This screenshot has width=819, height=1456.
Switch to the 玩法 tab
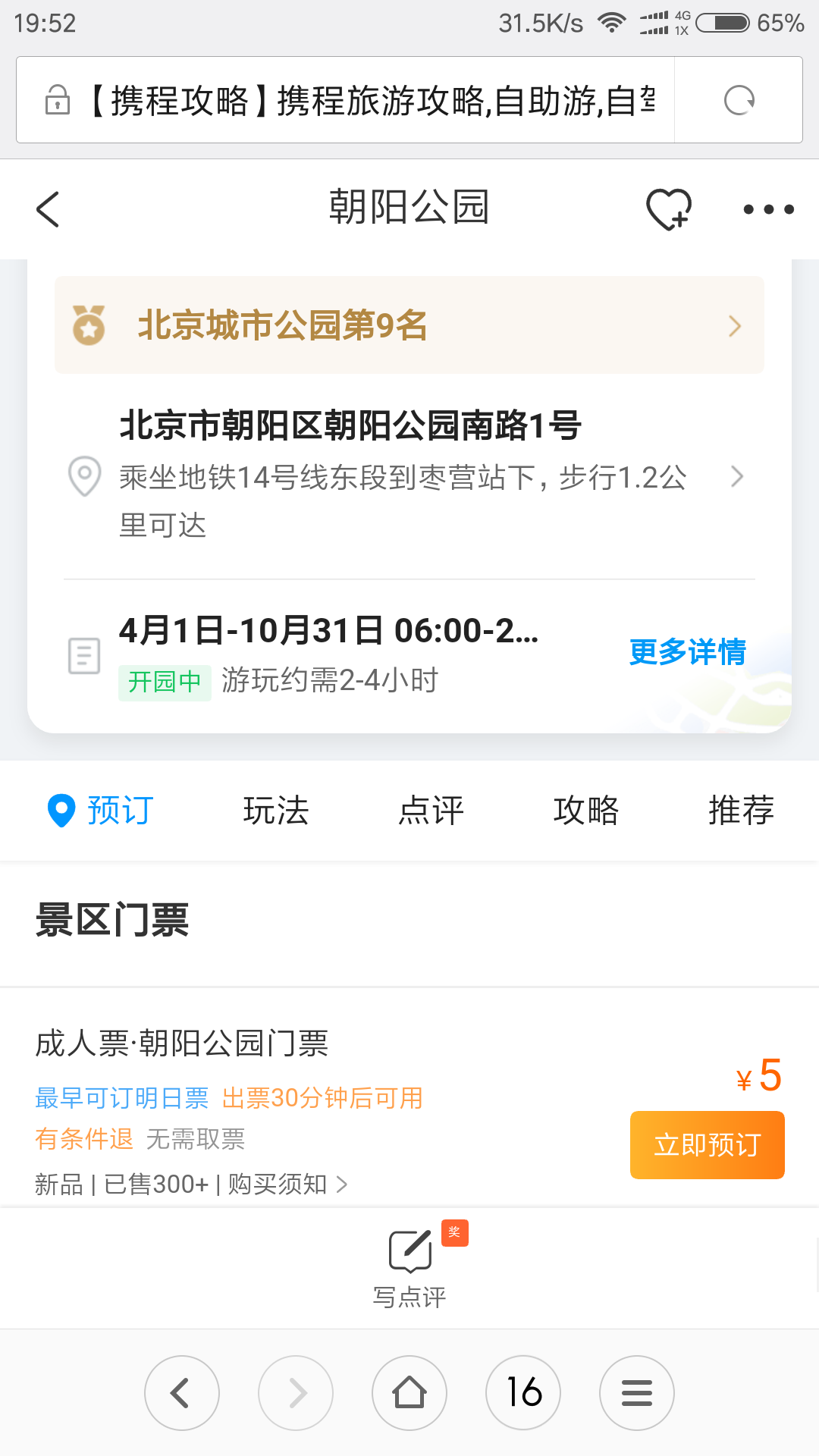tap(276, 810)
